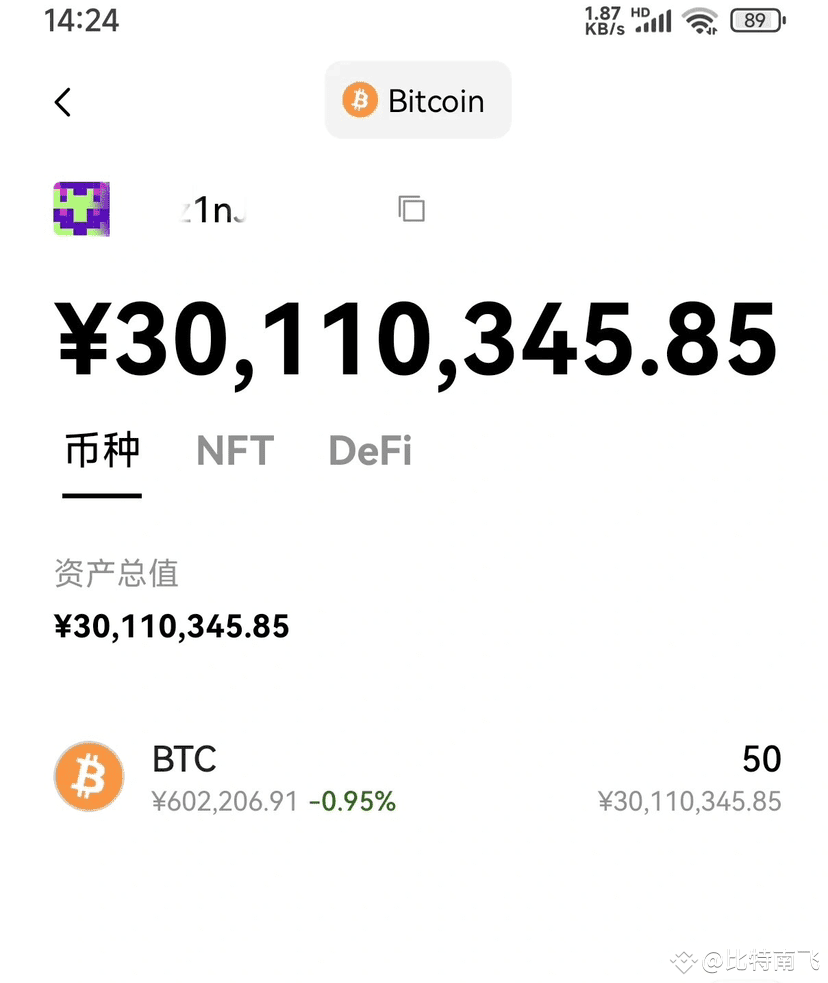Image resolution: width=828 pixels, height=983 pixels.
Task: Select the wallet avatar thumbnail
Action: click(81, 209)
